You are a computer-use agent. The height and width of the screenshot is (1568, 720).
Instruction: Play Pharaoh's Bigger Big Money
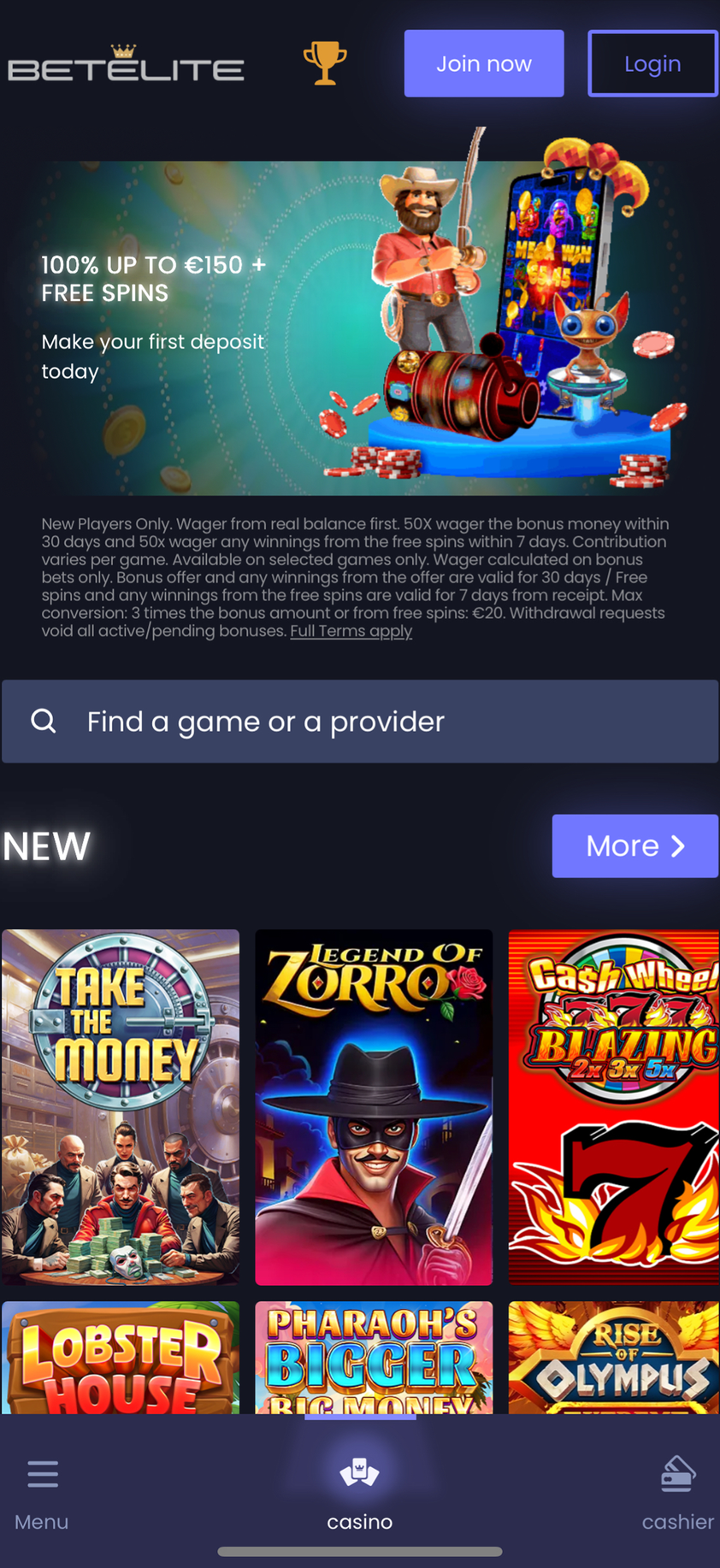pyautogui.click(x=374, y=1357)
